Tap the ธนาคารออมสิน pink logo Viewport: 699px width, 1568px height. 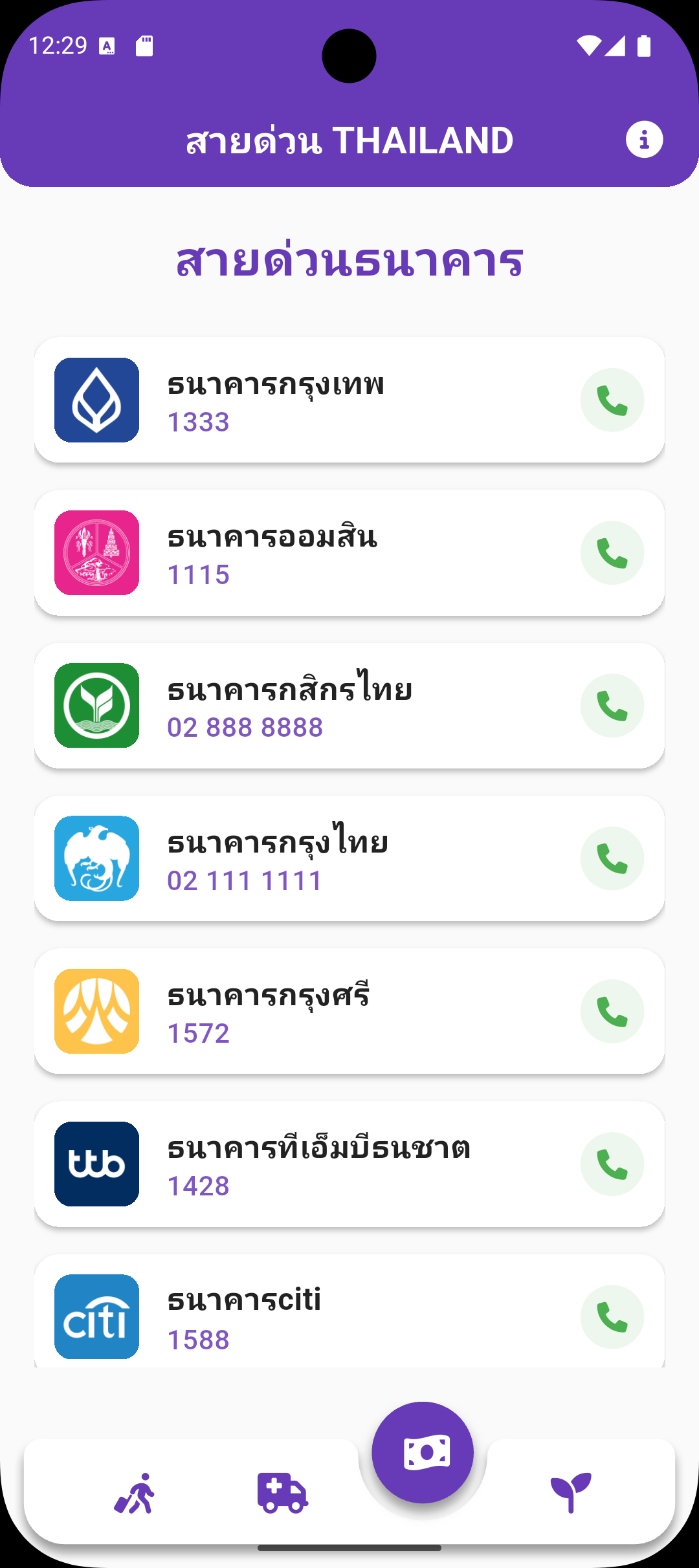(x=97, y=552)
